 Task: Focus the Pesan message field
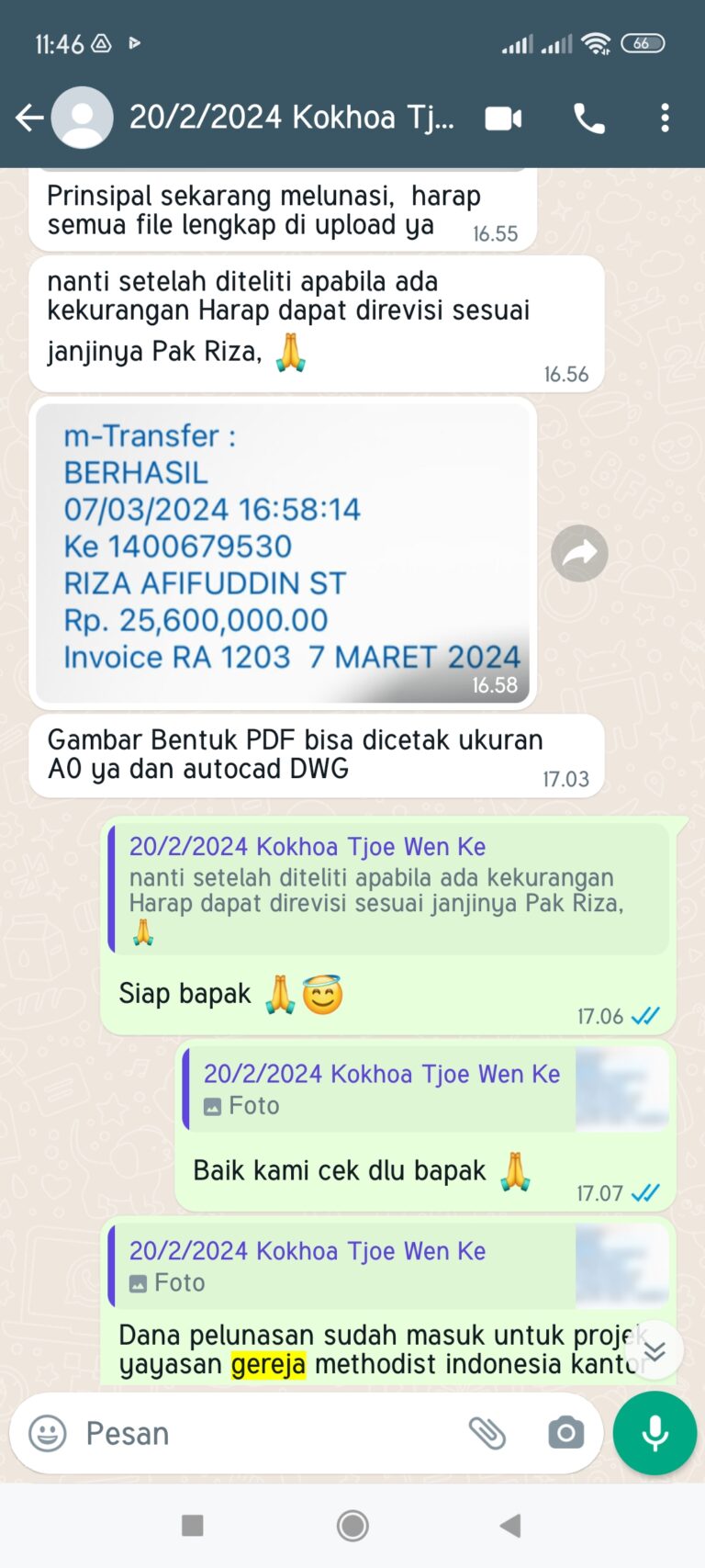266,1433
